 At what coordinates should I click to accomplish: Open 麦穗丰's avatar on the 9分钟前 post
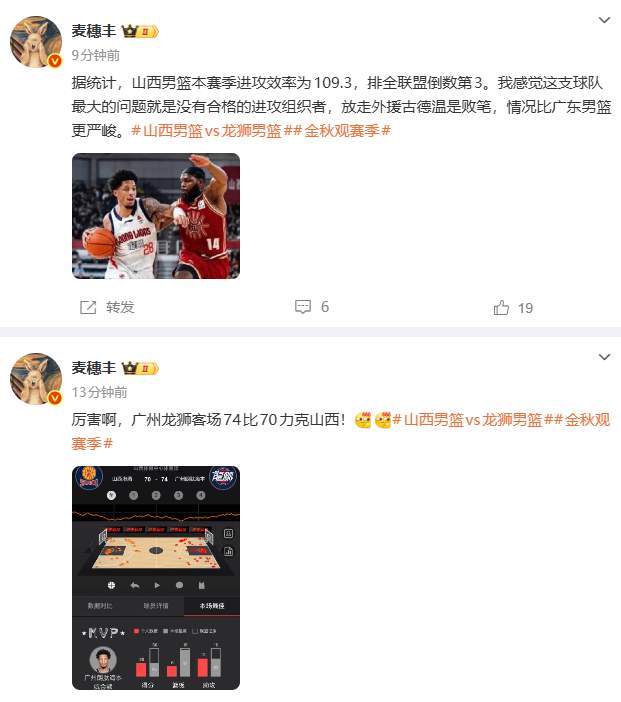[x=36, y=42]
